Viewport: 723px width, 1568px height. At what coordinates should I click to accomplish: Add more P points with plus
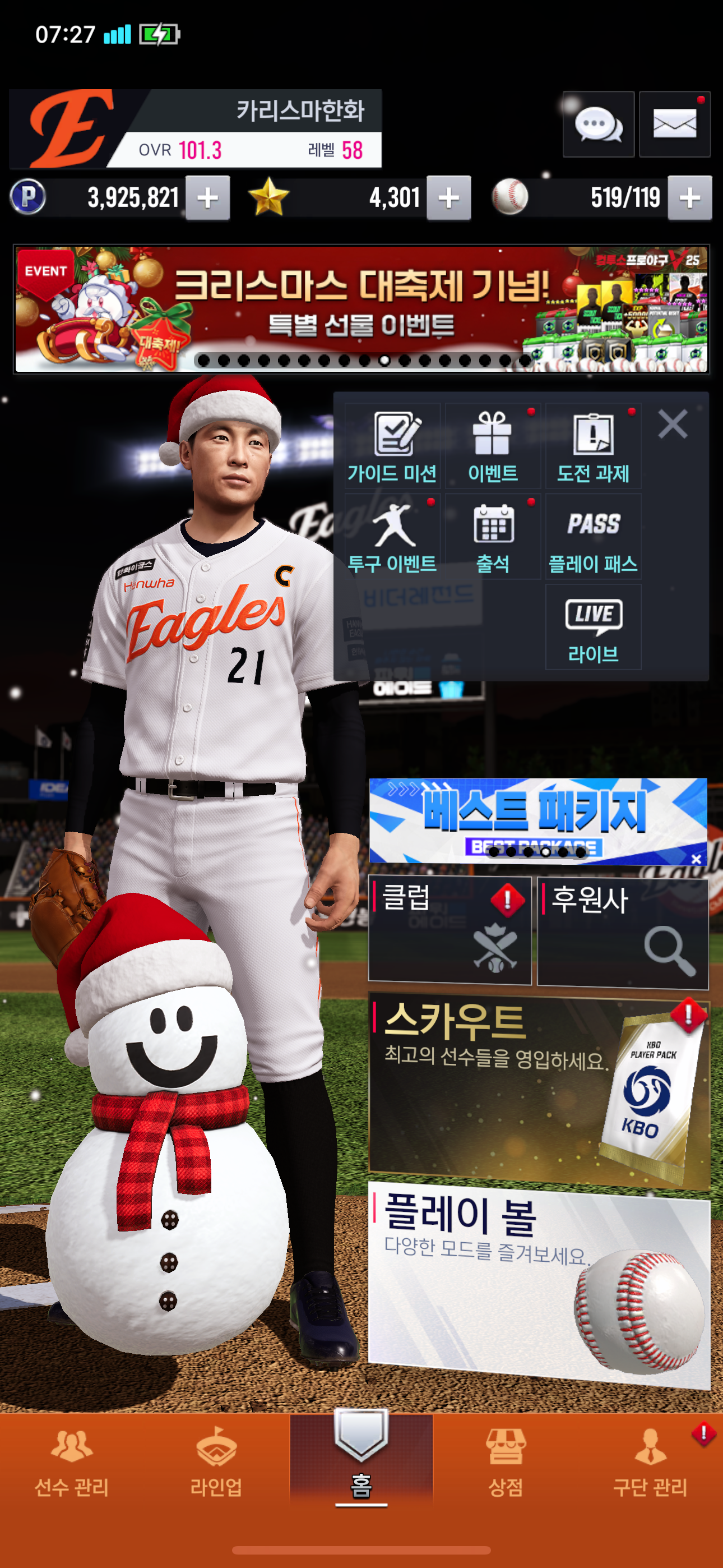(207, 198)
